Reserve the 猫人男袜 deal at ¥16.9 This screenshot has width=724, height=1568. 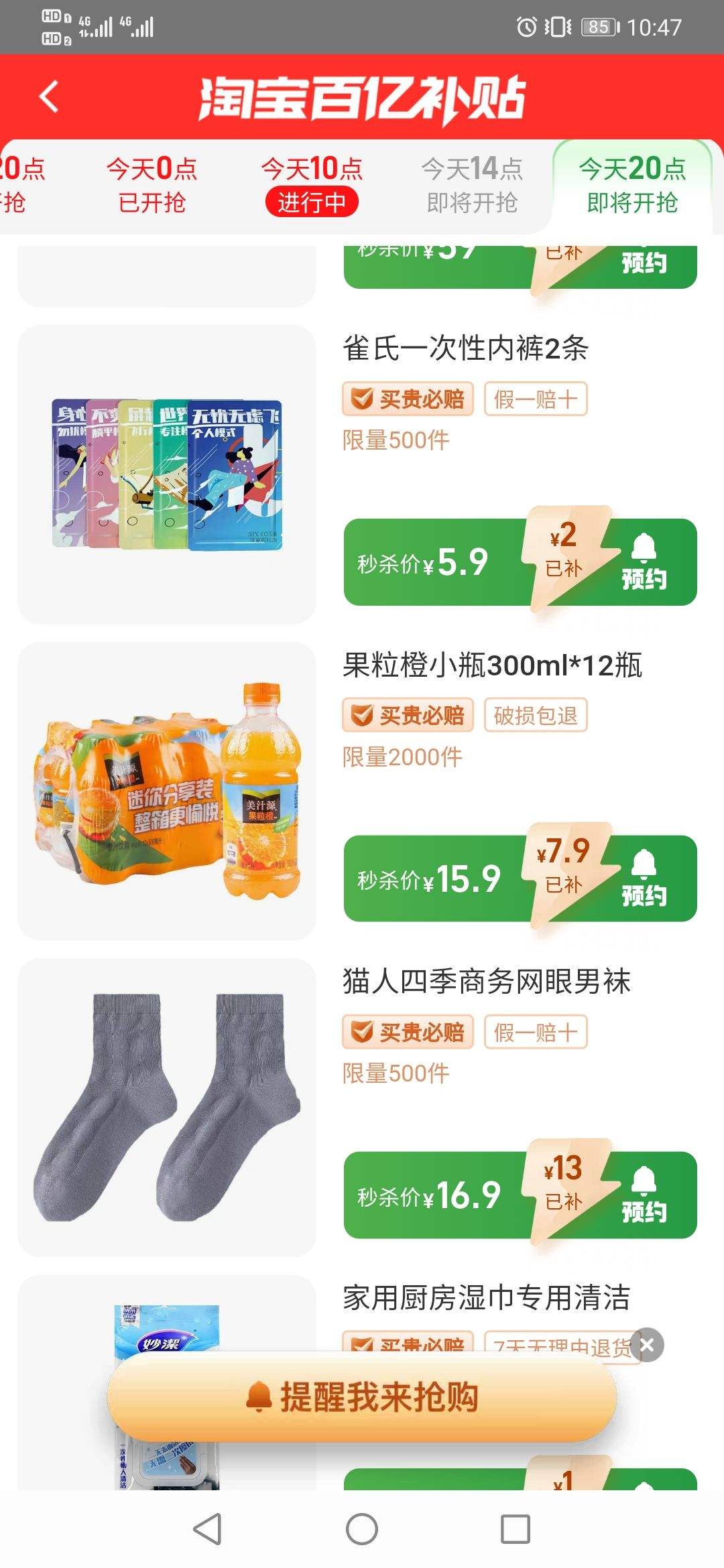click(x=644, y=1195)
